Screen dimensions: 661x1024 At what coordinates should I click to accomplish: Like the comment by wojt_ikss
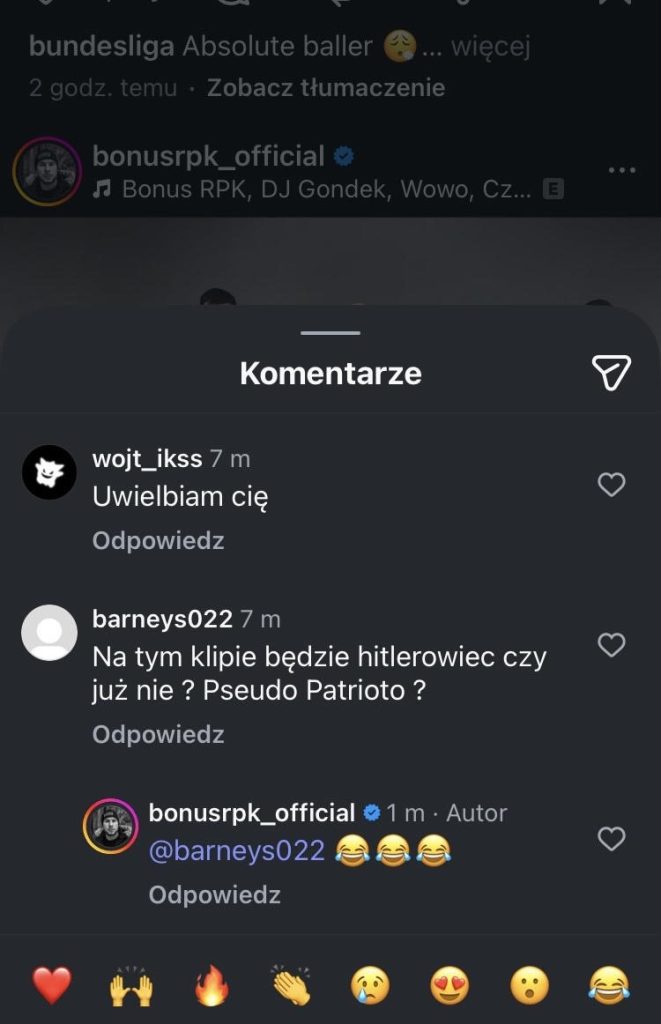coord(611,485)
